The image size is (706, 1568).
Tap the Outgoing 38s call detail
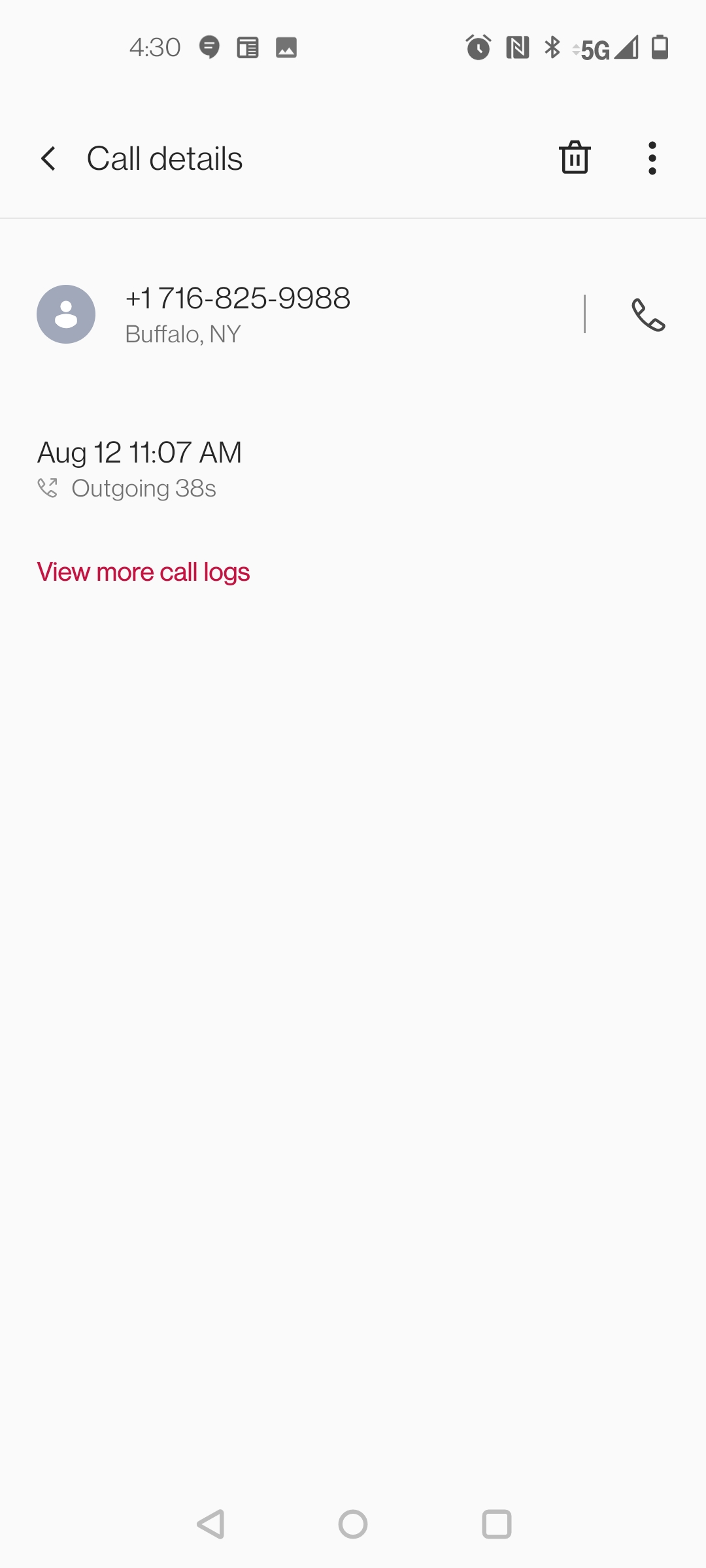point(144,488)
